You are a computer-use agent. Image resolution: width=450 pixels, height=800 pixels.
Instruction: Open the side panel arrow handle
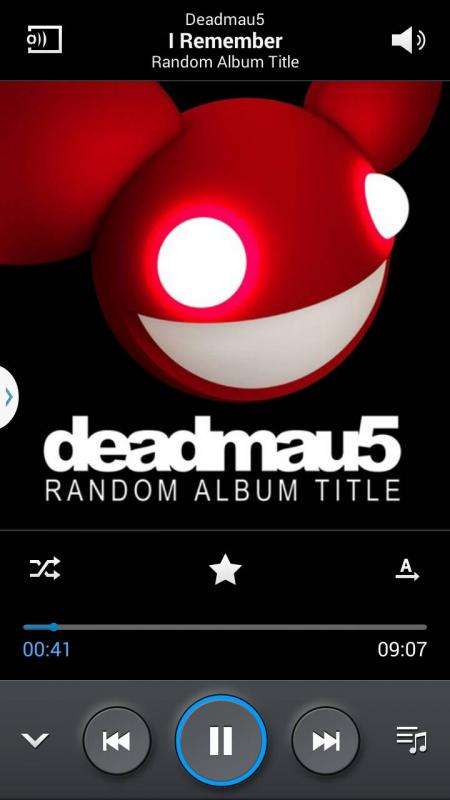(8, 397)
